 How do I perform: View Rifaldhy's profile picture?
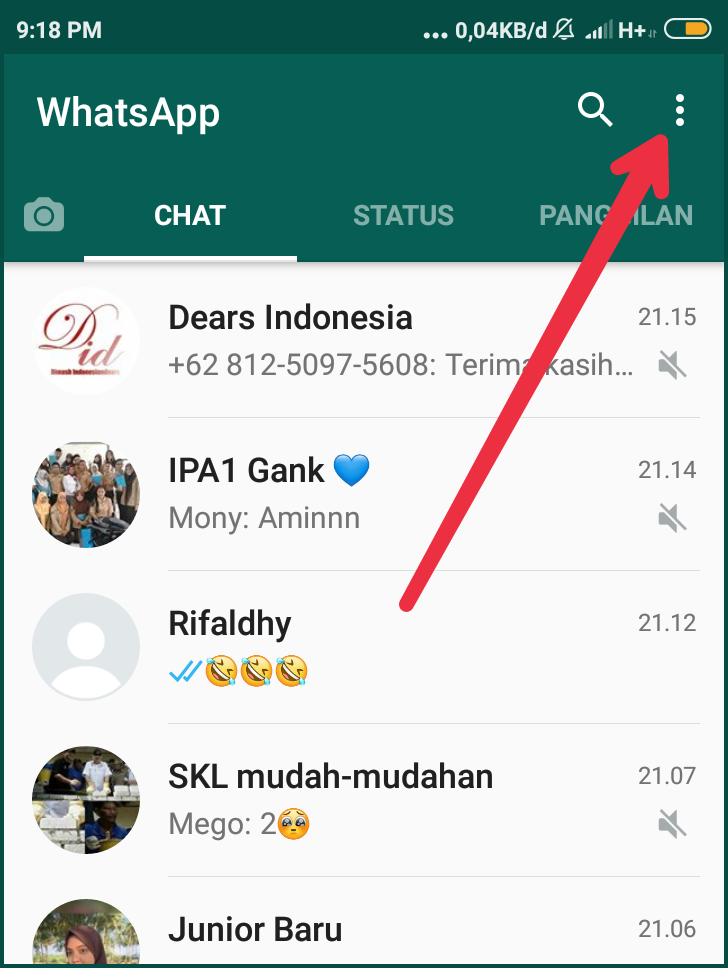click(86, 647)
